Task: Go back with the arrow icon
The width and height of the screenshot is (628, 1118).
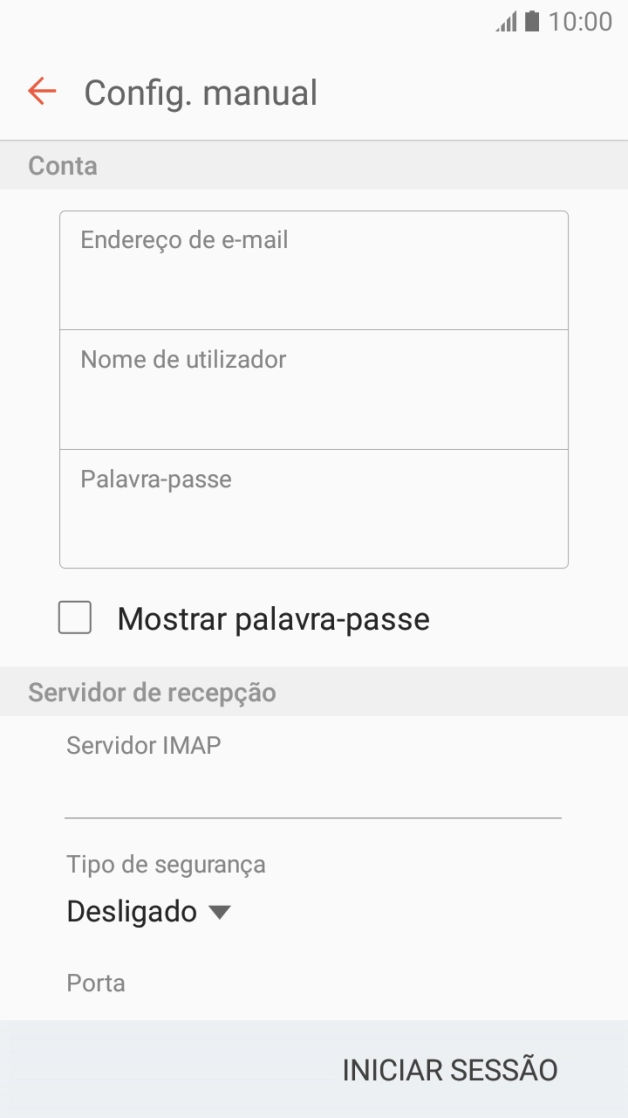Action: click(x=41, y=91)
